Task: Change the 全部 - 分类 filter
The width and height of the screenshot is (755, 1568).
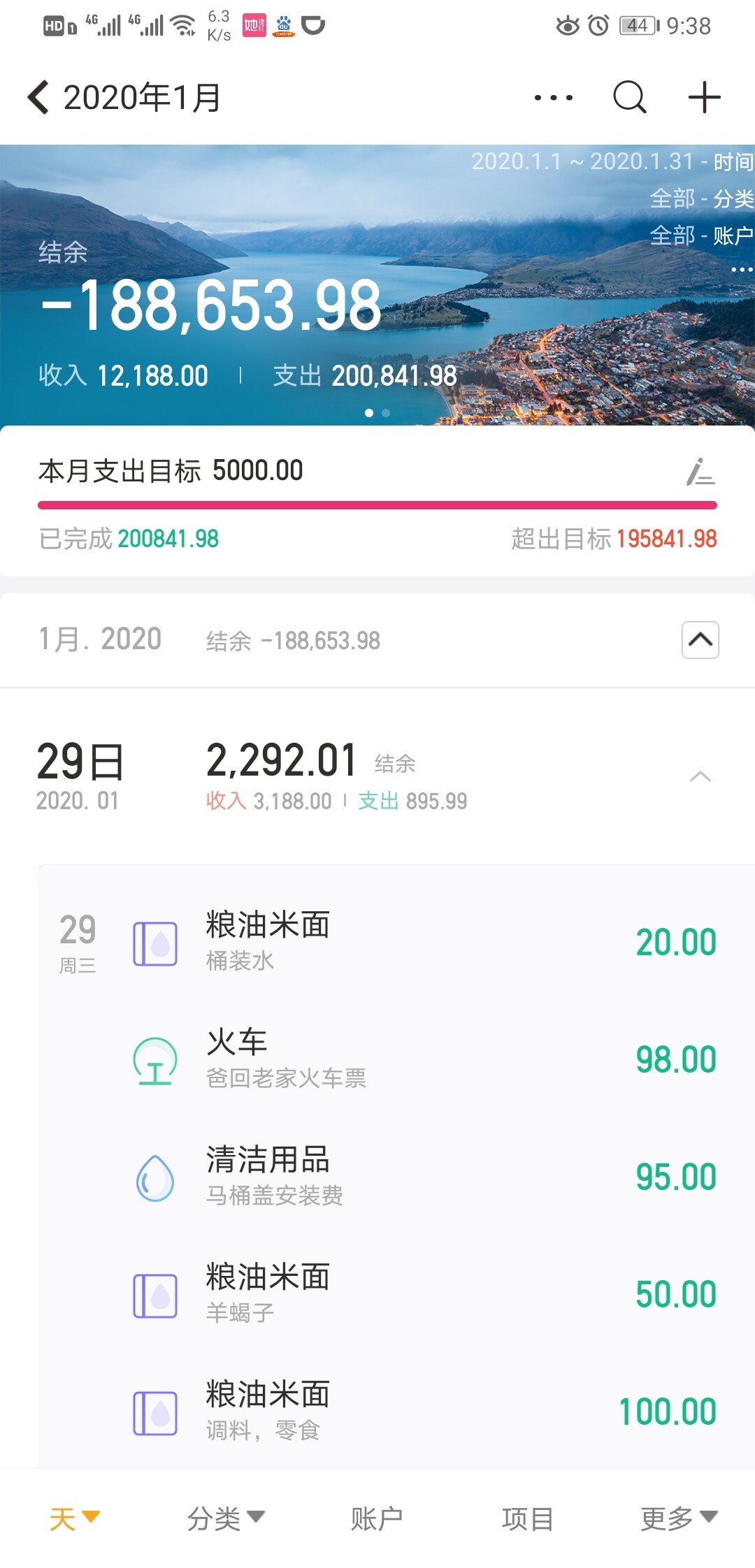Action: point(701,198)
